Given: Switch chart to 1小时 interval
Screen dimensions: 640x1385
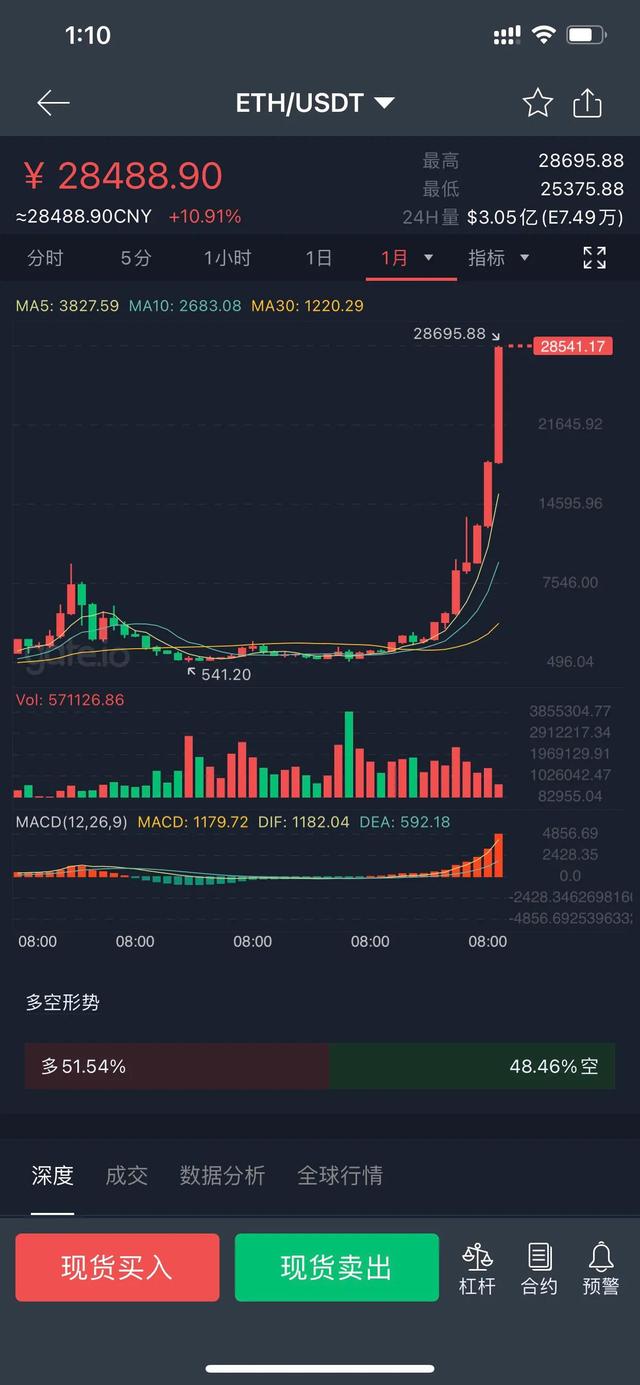Looking at the screenshot, I should (x=228, y=258).
